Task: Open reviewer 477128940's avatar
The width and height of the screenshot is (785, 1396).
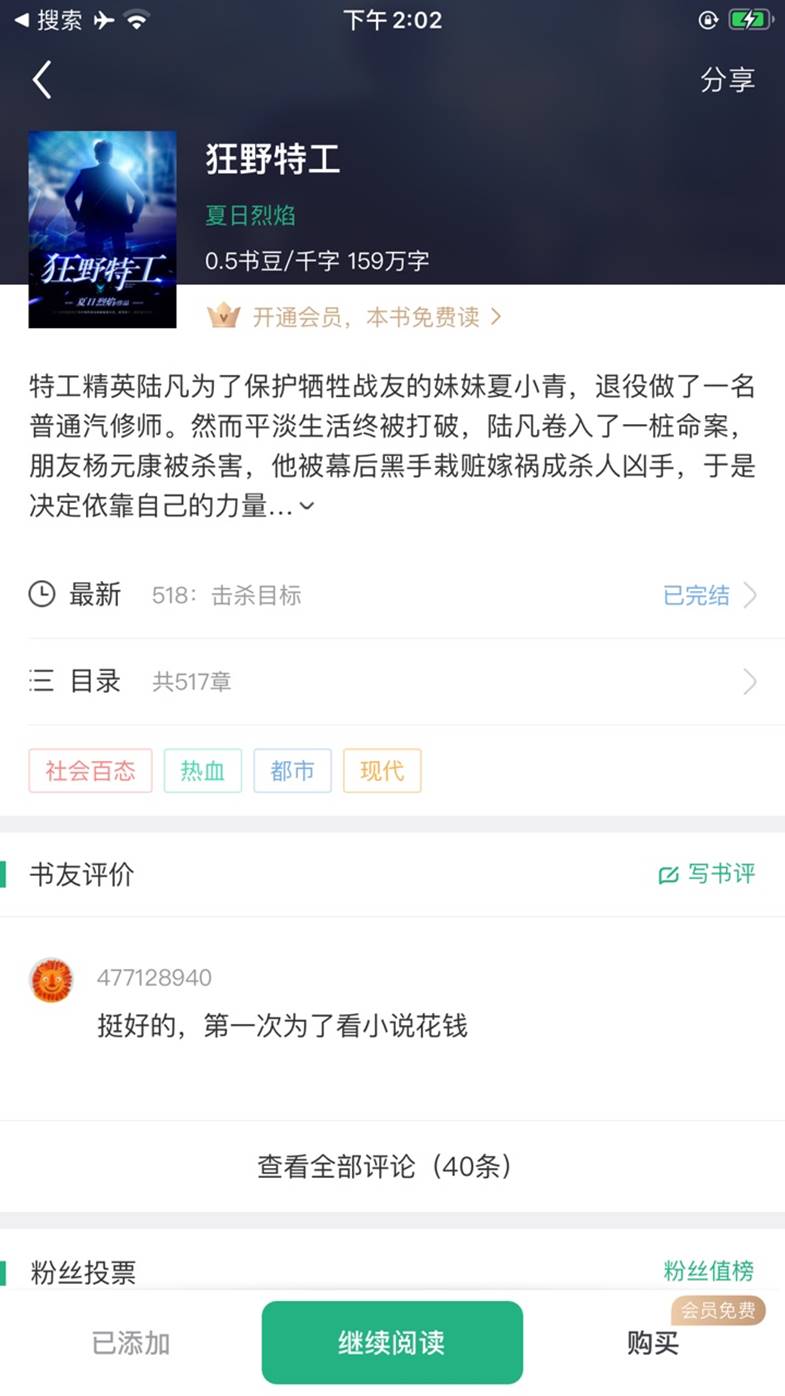Action: [x=51, y=980]
